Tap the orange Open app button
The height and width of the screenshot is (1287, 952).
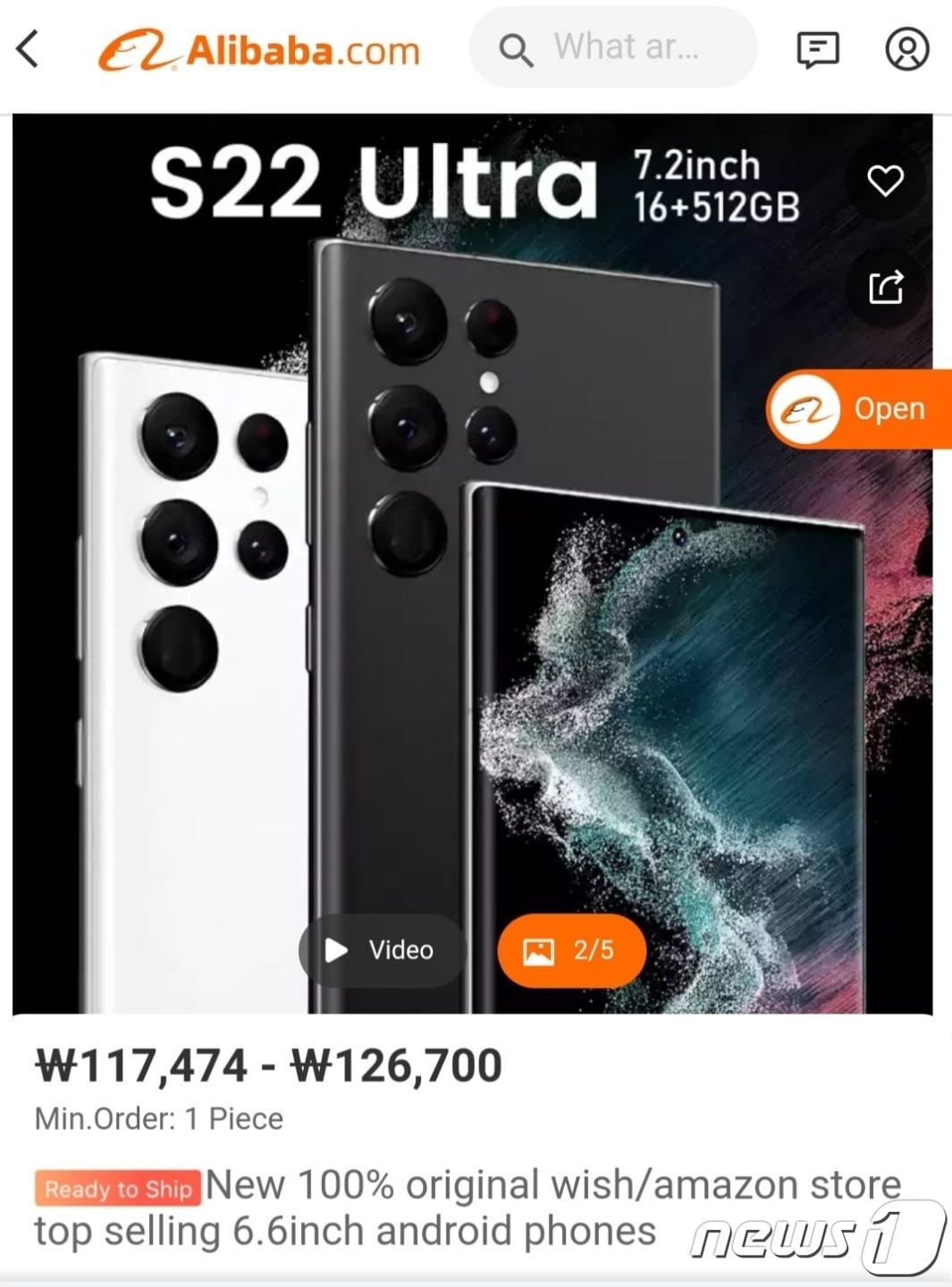[x=860, y=409]
